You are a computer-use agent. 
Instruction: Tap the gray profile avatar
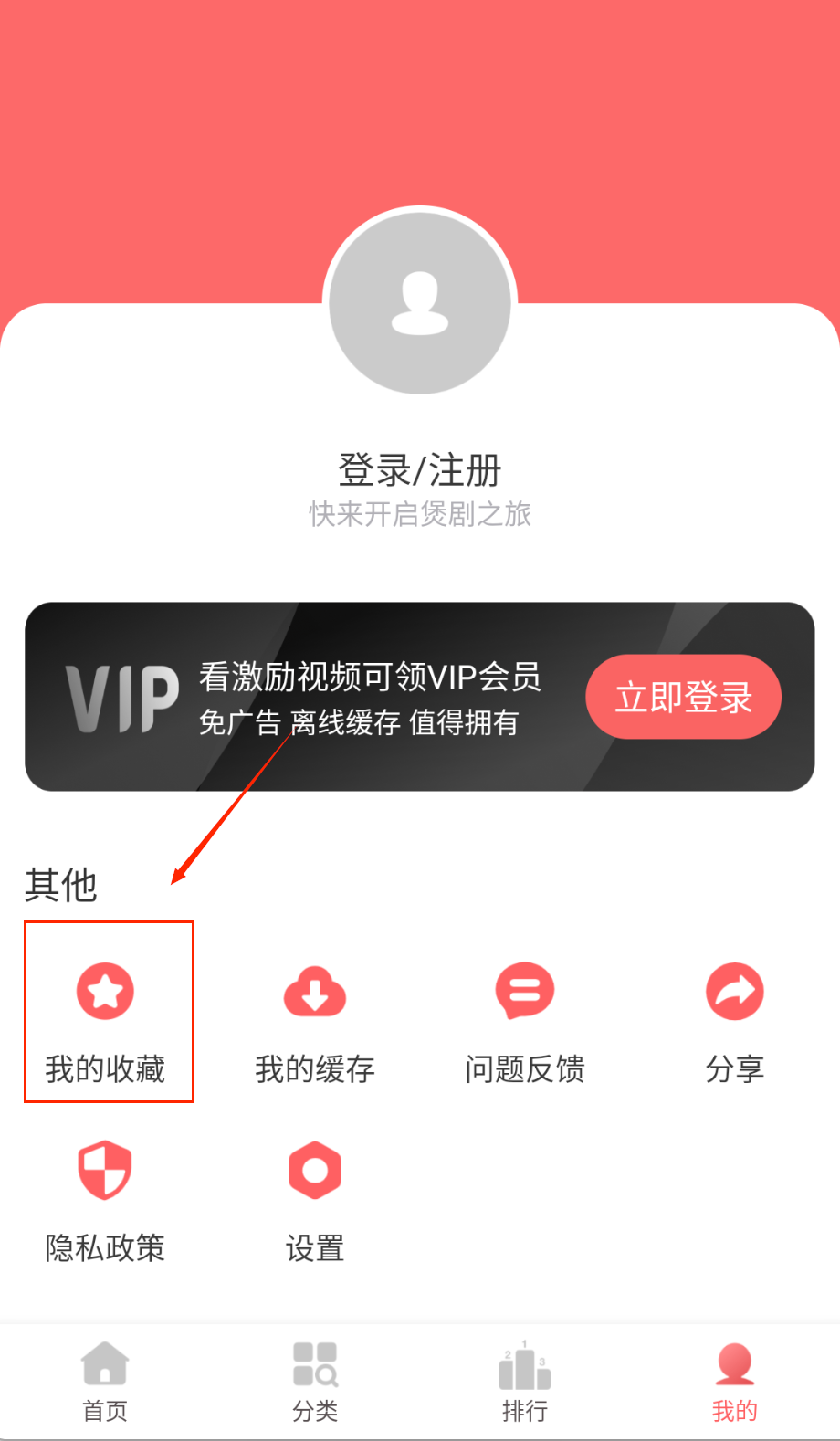[420, 302]
